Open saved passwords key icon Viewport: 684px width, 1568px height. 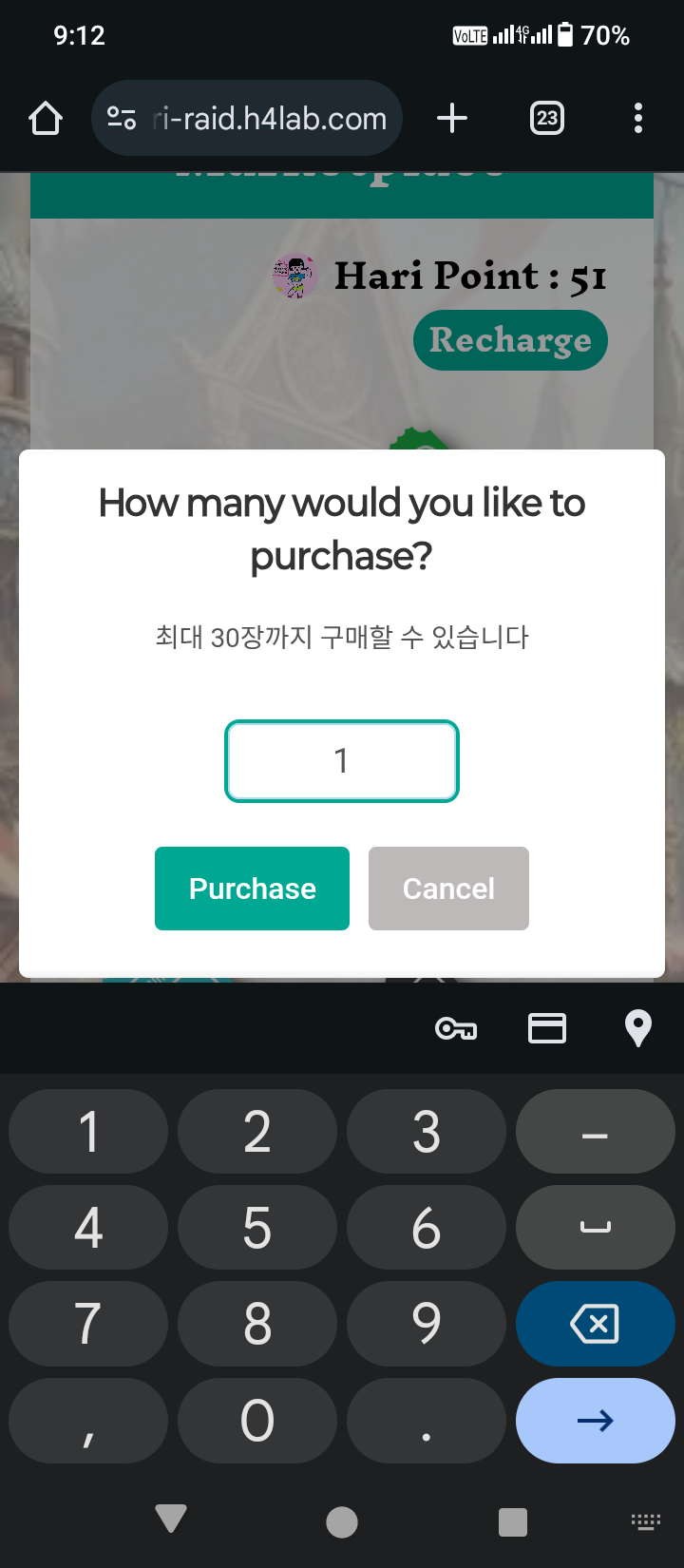pyautogui.click(x=456, y=1028)
